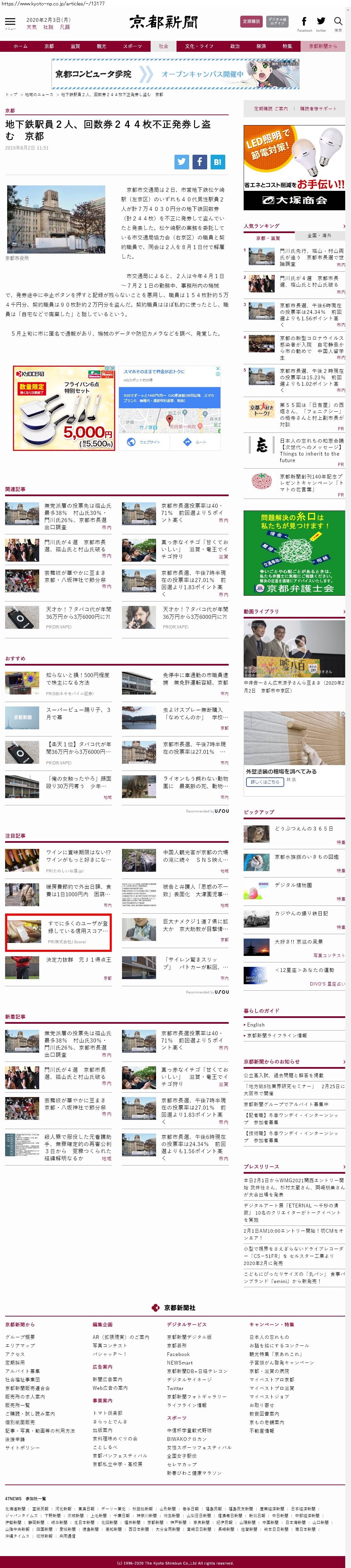Open the English link under 暮らしのガイド
The width and height of the screenshot is (351, 1568).
(x=256, y=1024)
